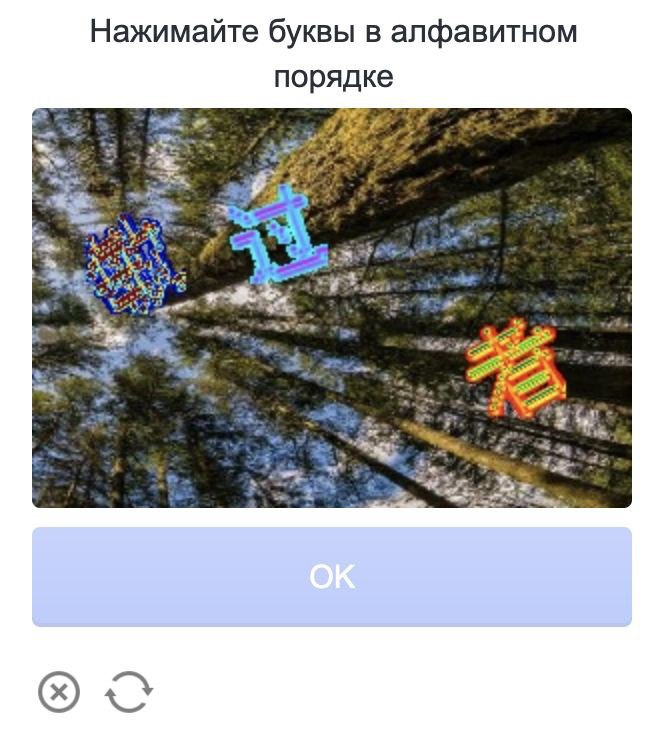Confirm the selection with the OK button
This screenshot has width=666, height=746.
tap(332, 577)
